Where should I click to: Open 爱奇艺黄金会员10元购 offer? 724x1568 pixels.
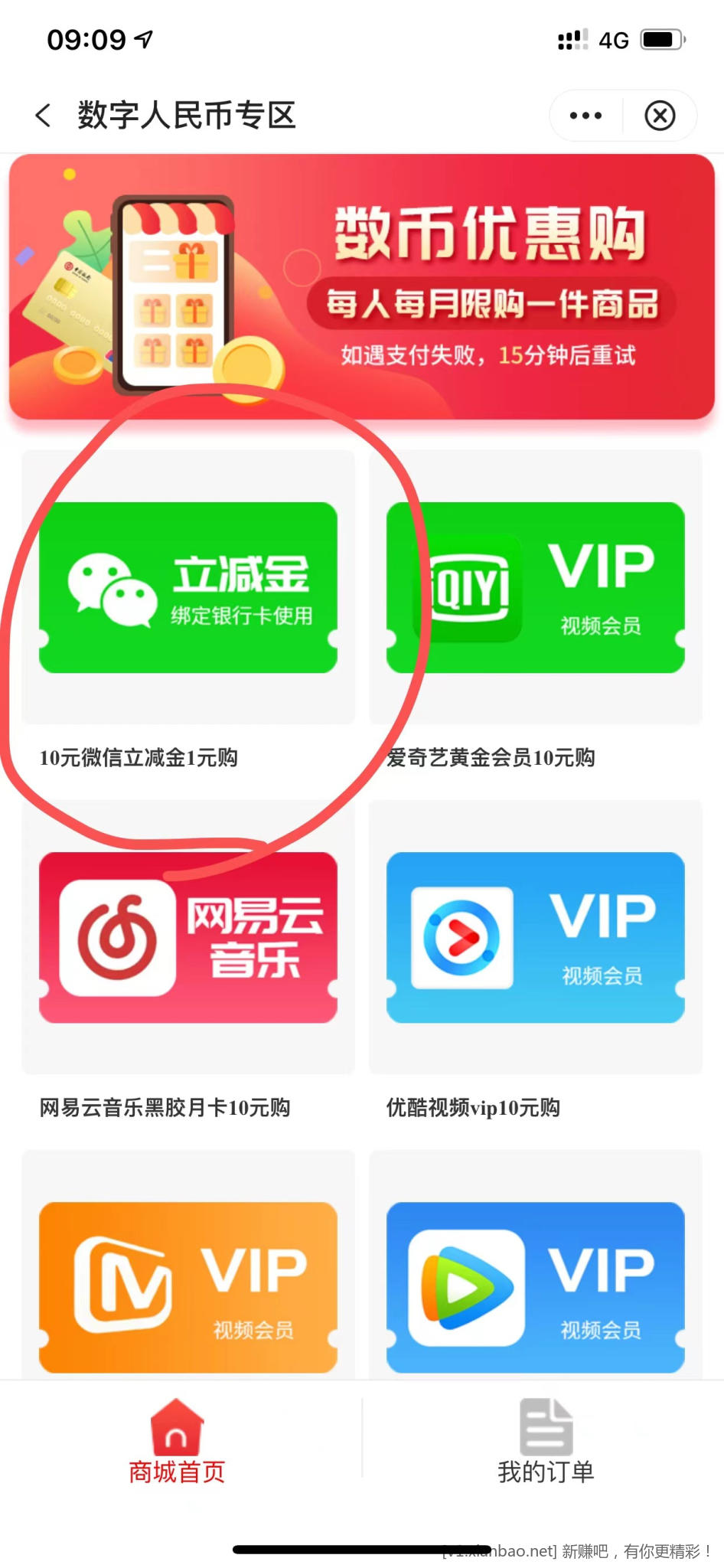[x=536, y=588]
